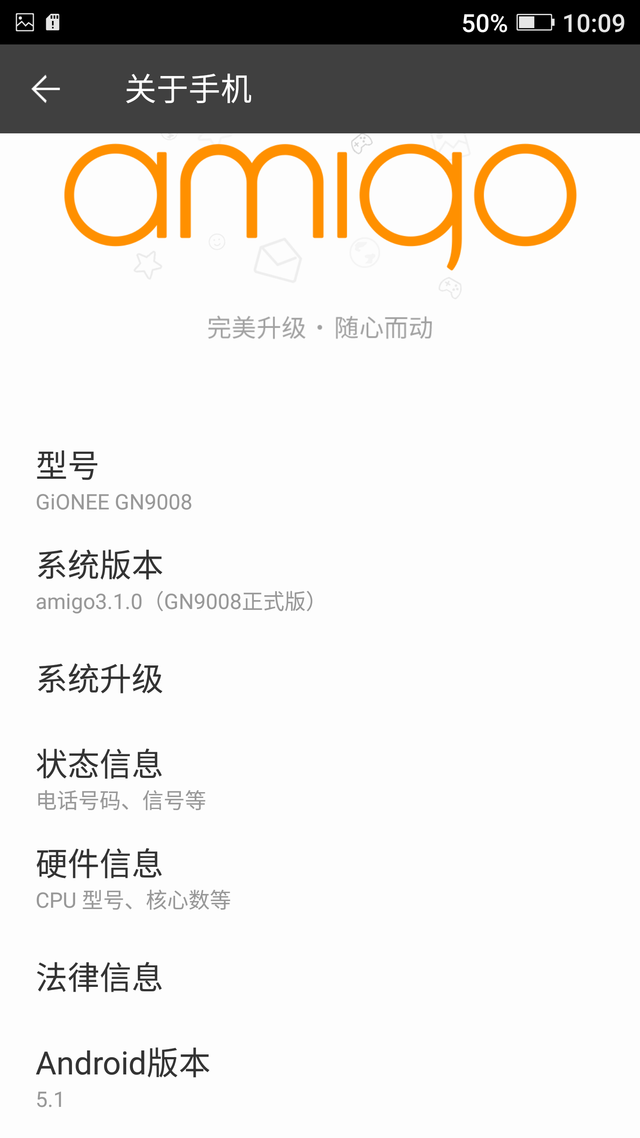Tap the 系统版本 row
The width and height of the screenshot is (640, 1138).
click(x=320, y=581)
